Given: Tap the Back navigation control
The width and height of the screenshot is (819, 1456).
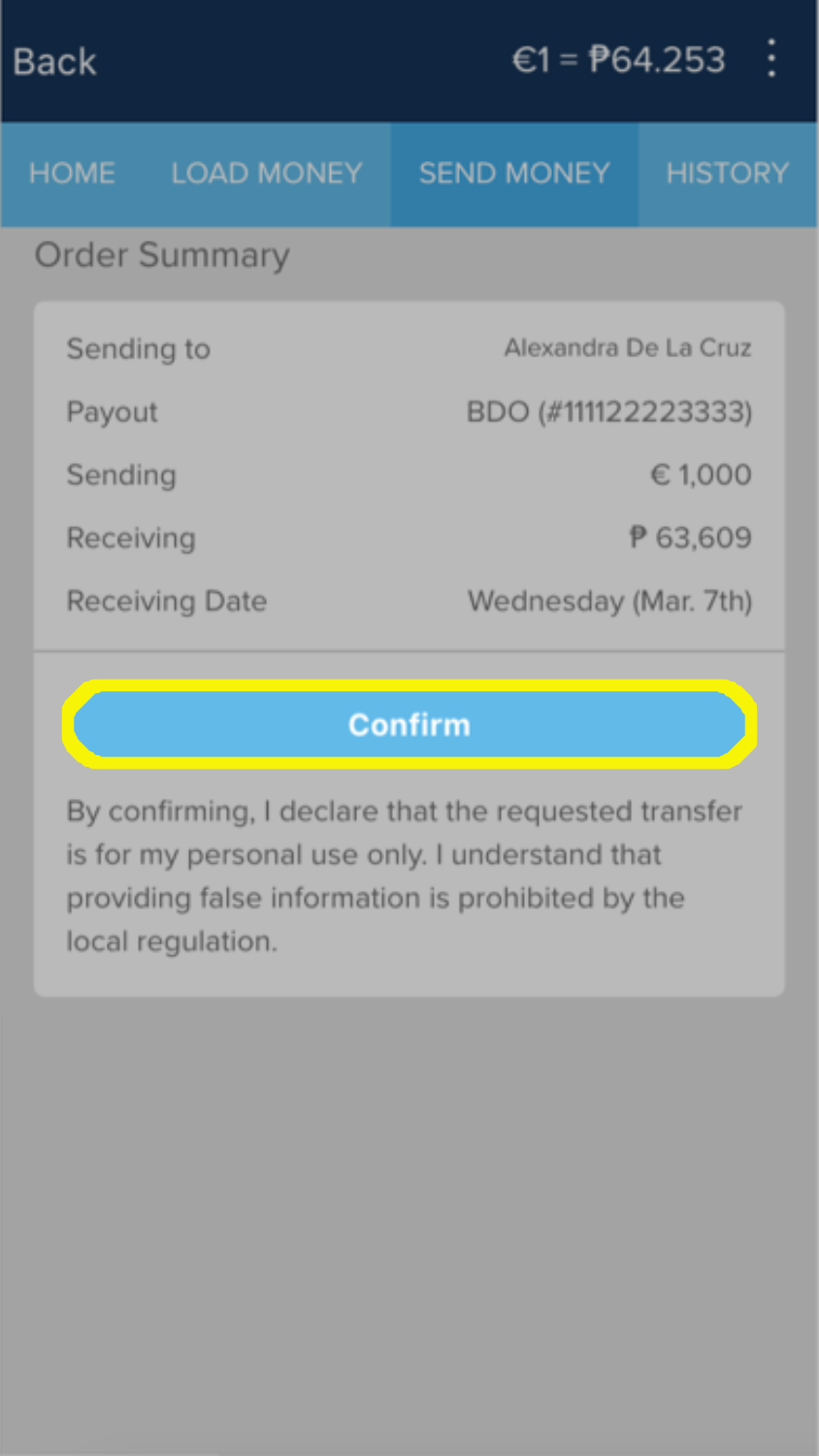Looking at the screenshot, I should tap(54, 61).
